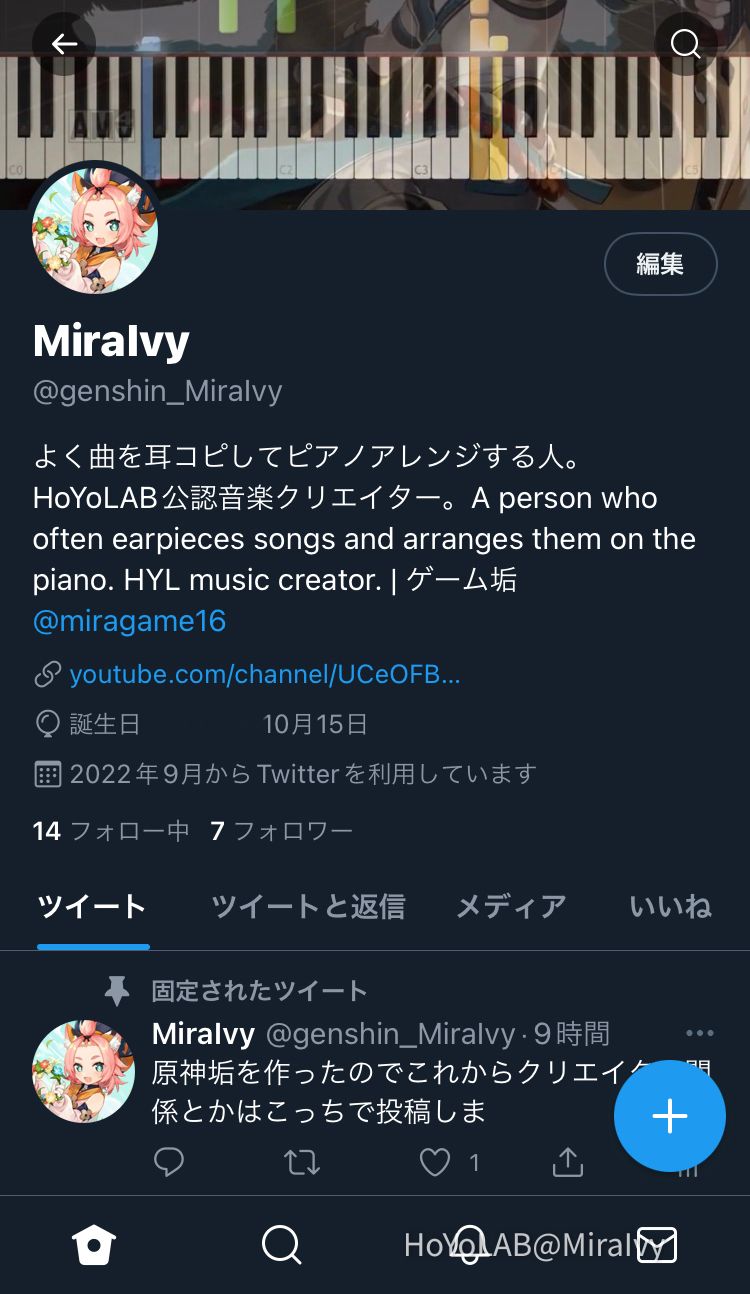The height and width of the screenshot is (1294, 750).
Task: Select the ツイートと返信 tab
Action: (308, 906)
